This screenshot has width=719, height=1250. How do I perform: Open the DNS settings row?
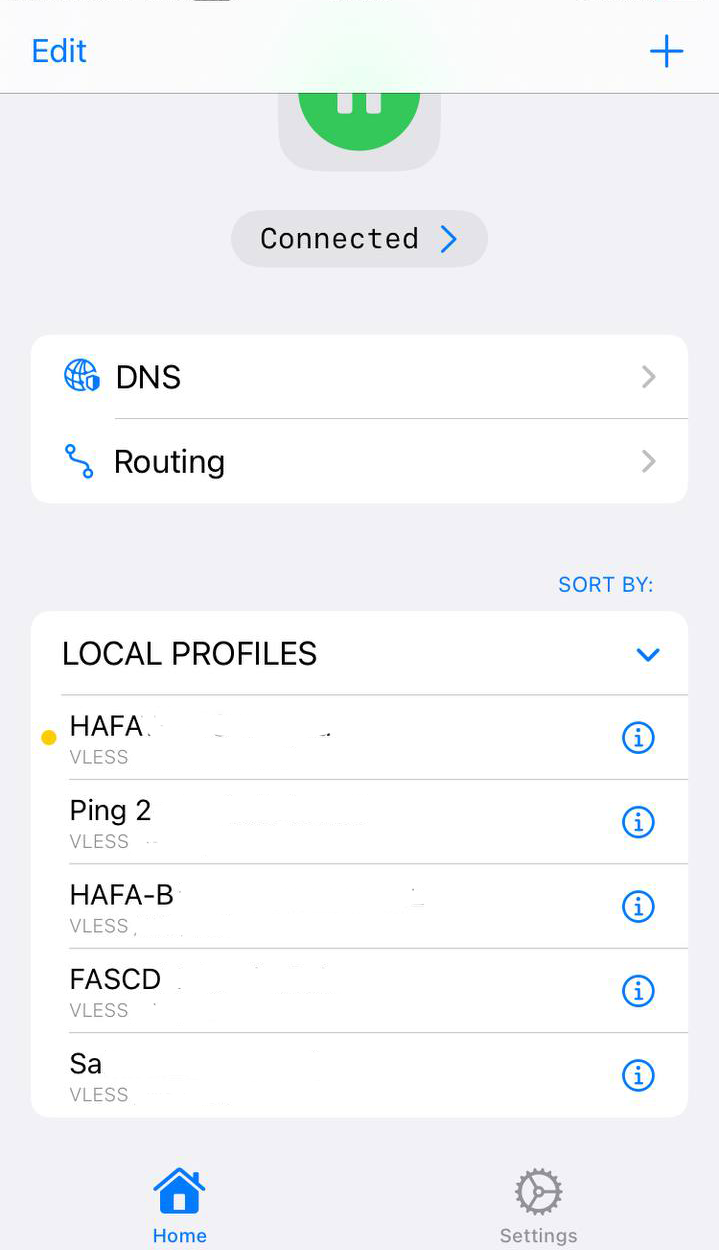pyautogui.click(x=359, y=377)
